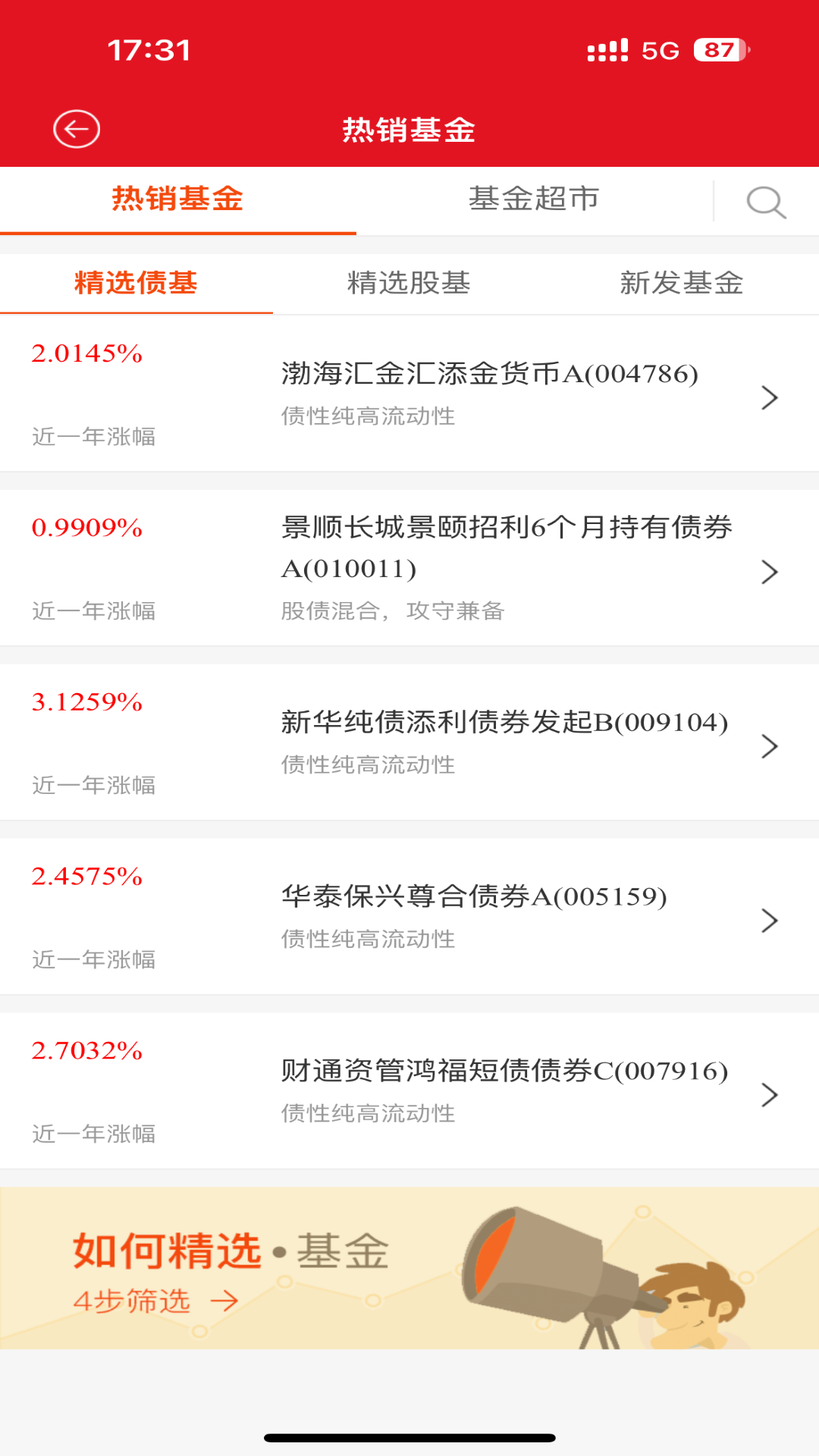View 新华纯债添利债券发起B(009104) fund
This screenshot has width=819, height=1456.
(x=504, y=743)
